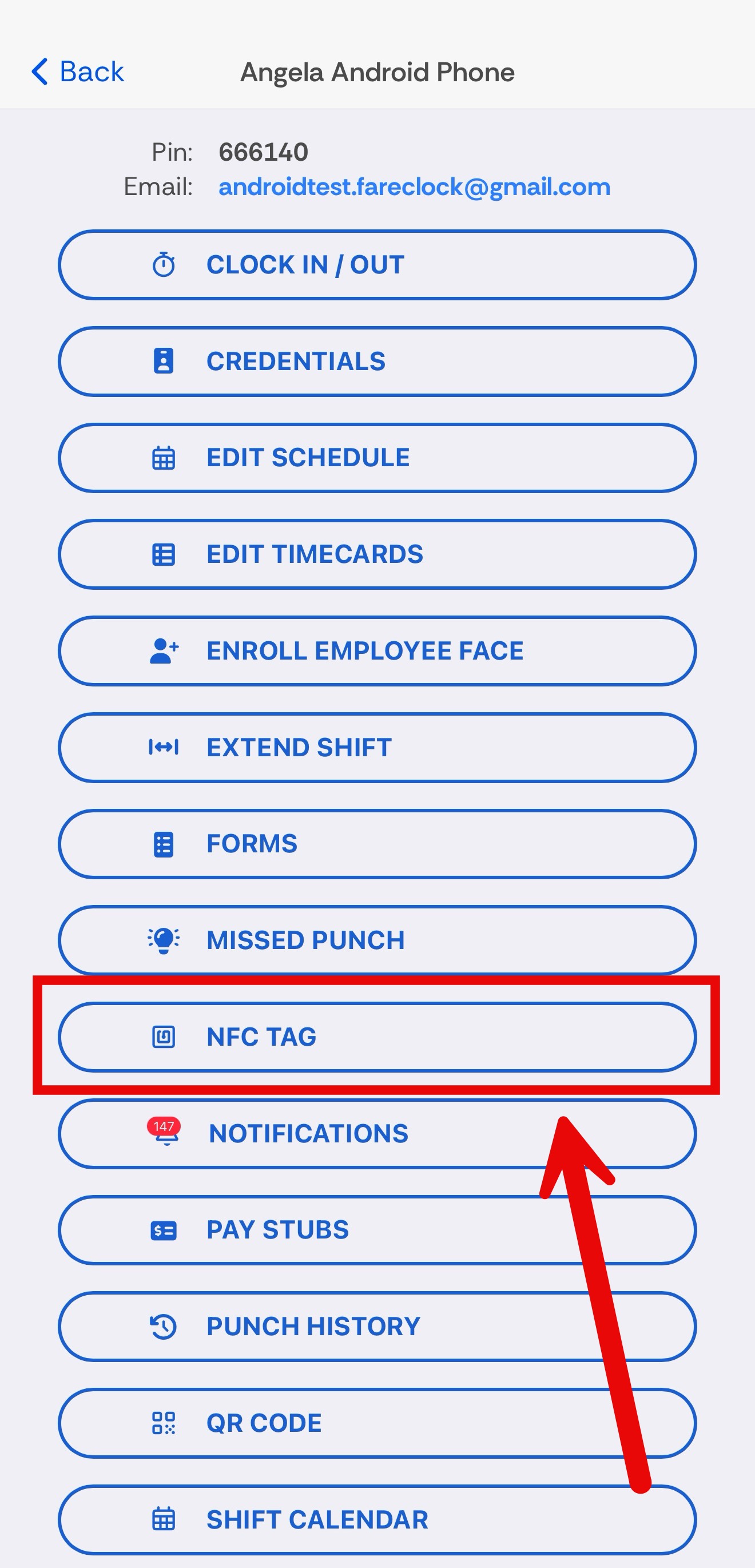Select Edit Timecards
755x1568 pixels.
point(377,554)
